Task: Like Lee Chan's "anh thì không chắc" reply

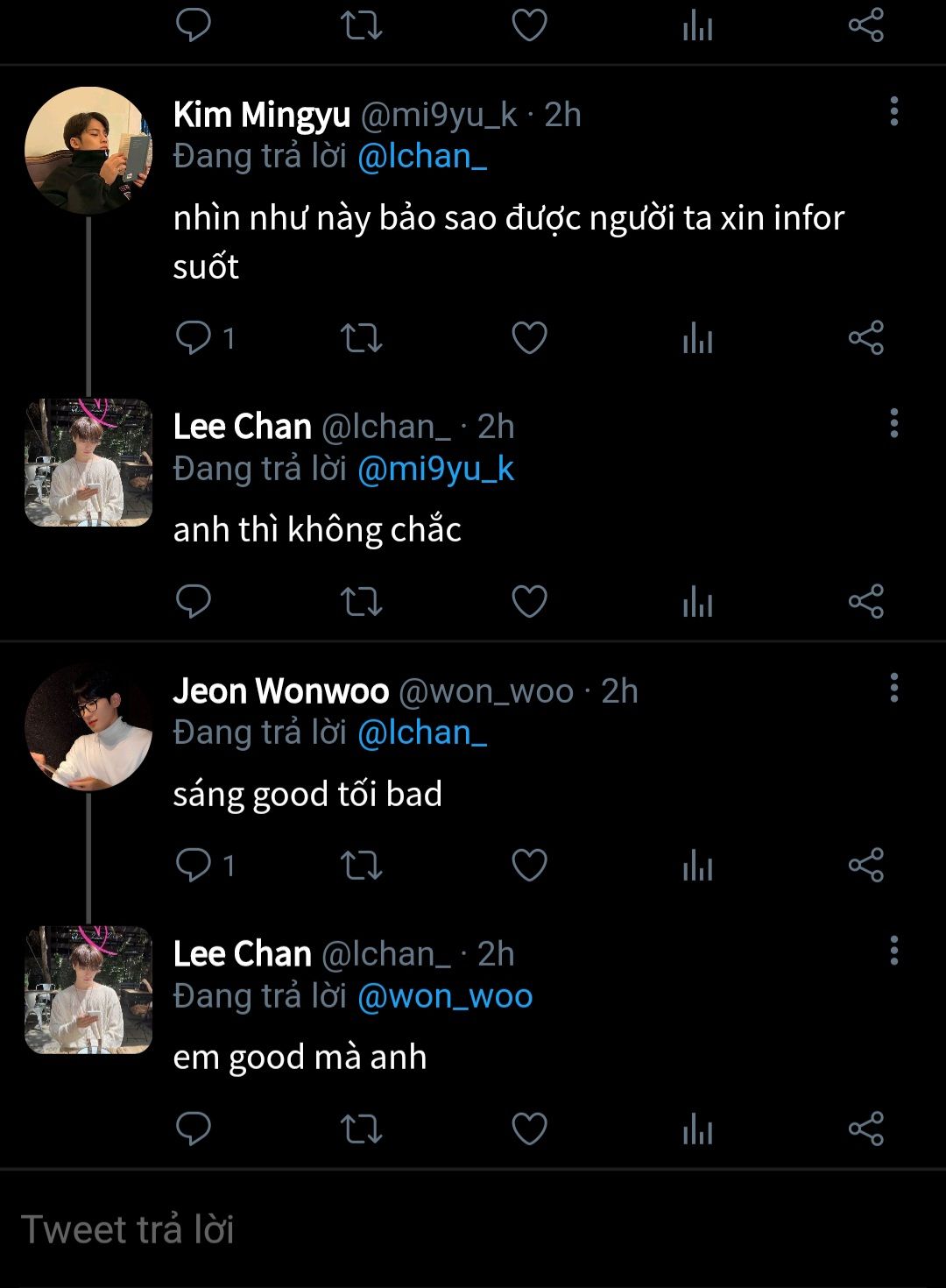Action: click(529, 601)
